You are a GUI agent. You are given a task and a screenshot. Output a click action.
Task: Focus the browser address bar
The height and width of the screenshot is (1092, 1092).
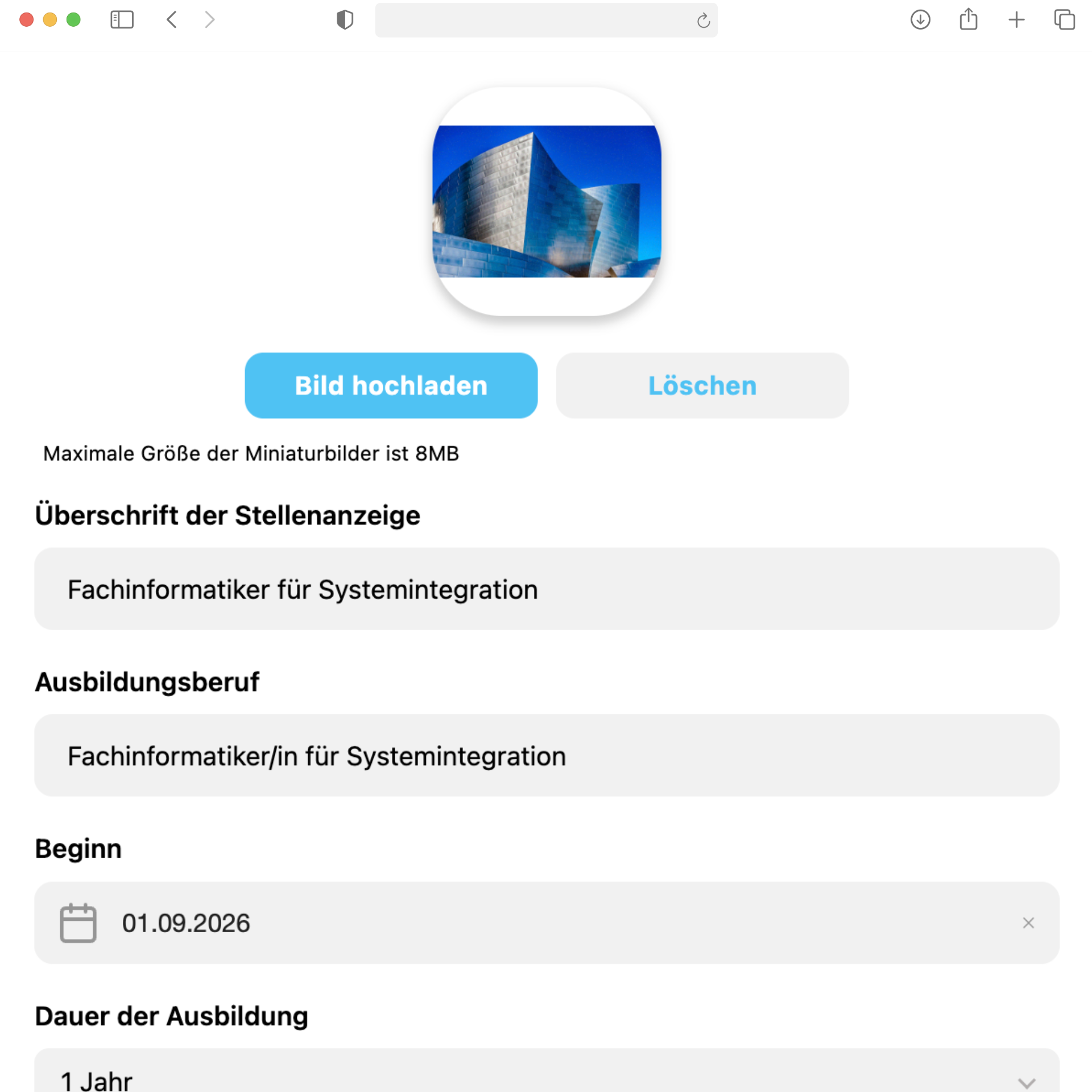529,20
